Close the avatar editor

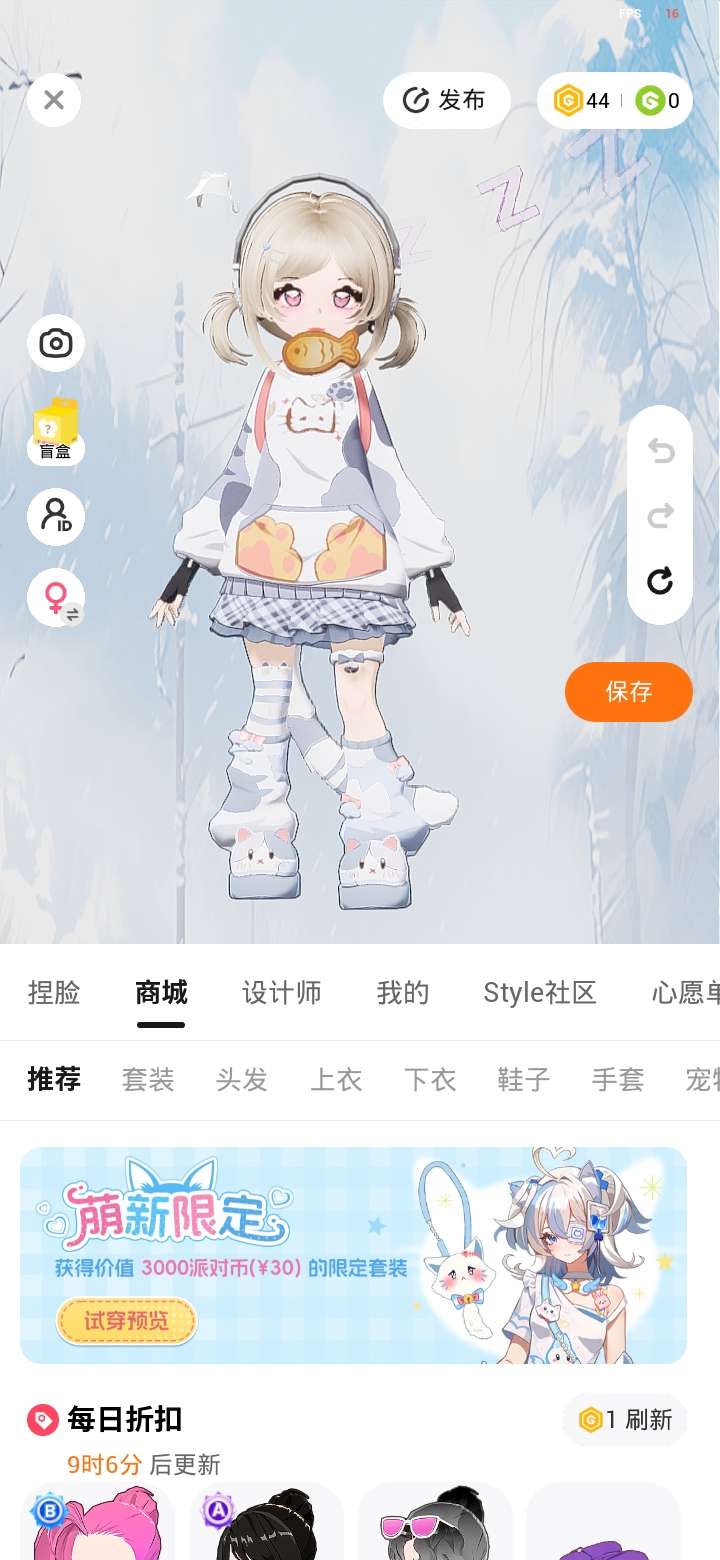(x=54, y=100)
